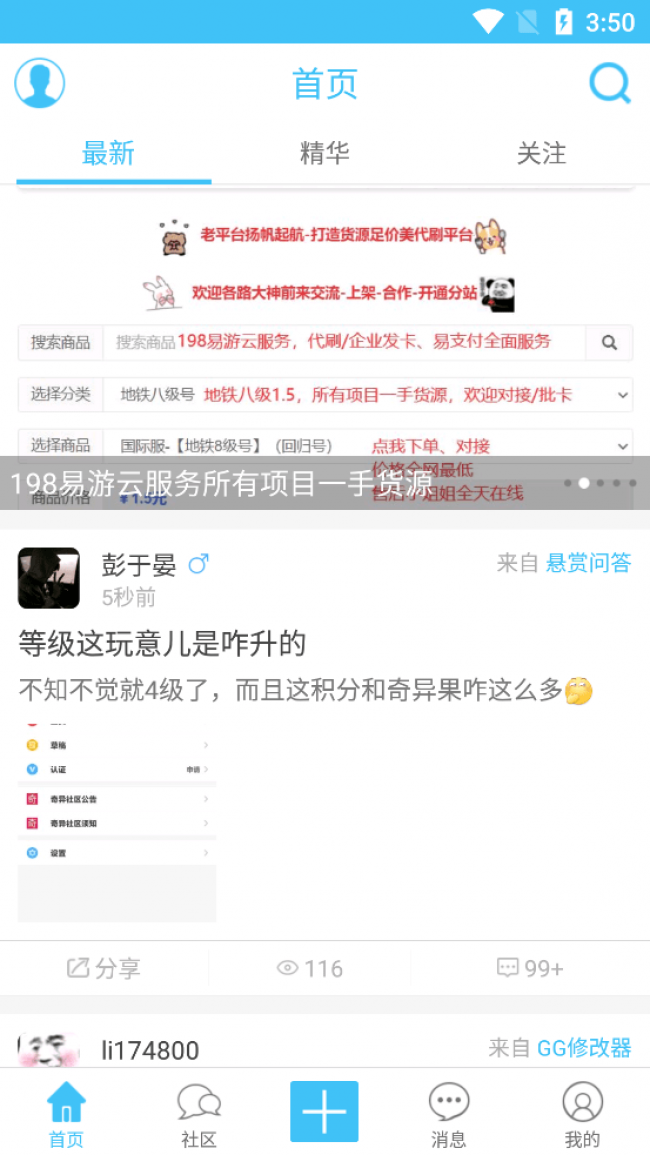Open the 我的 bottom tab
The width and height of the screenshot is (650, 1155).
click(582, 1115)
